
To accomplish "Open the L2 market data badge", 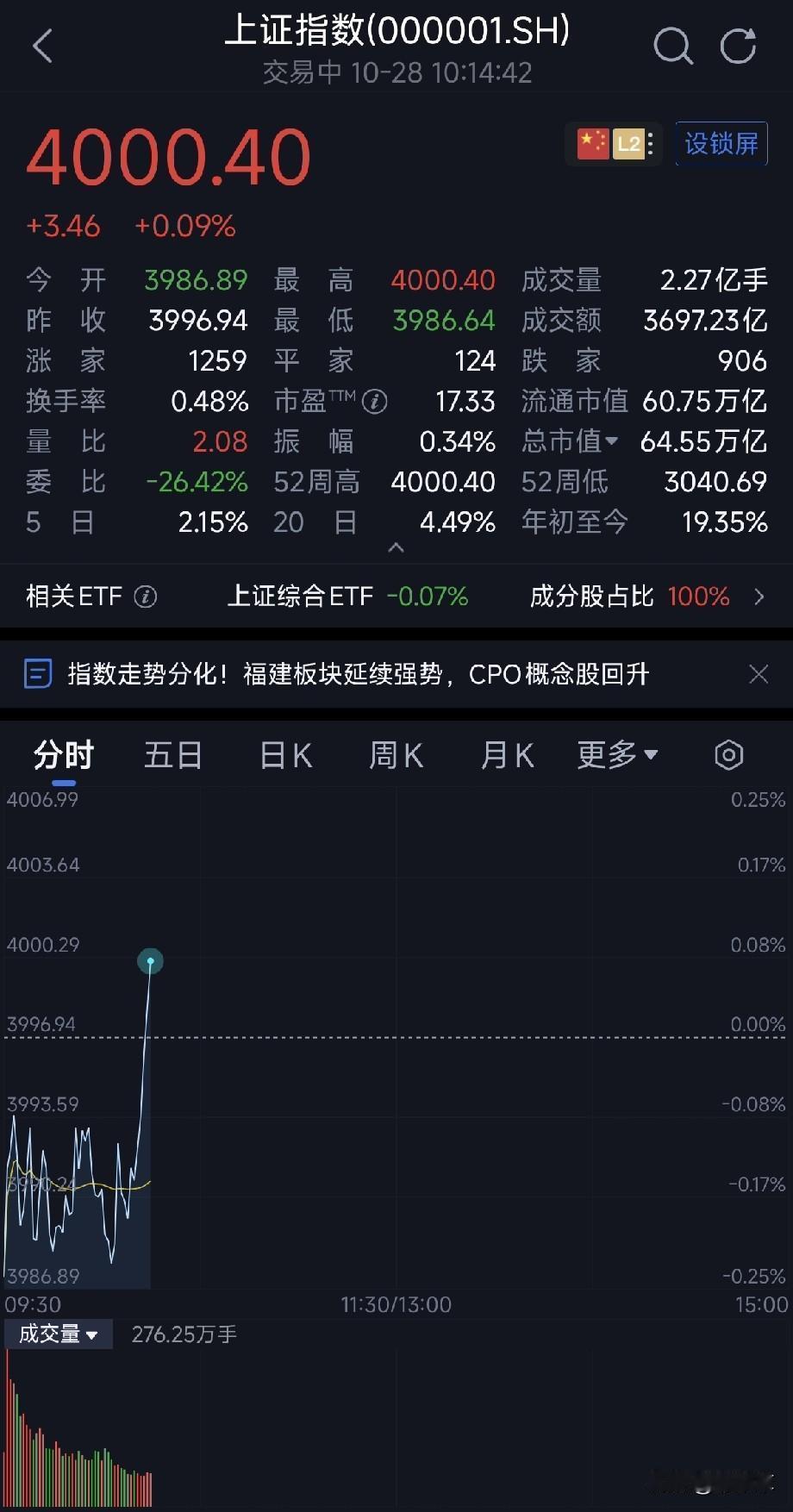I will (x=628, y=143).
